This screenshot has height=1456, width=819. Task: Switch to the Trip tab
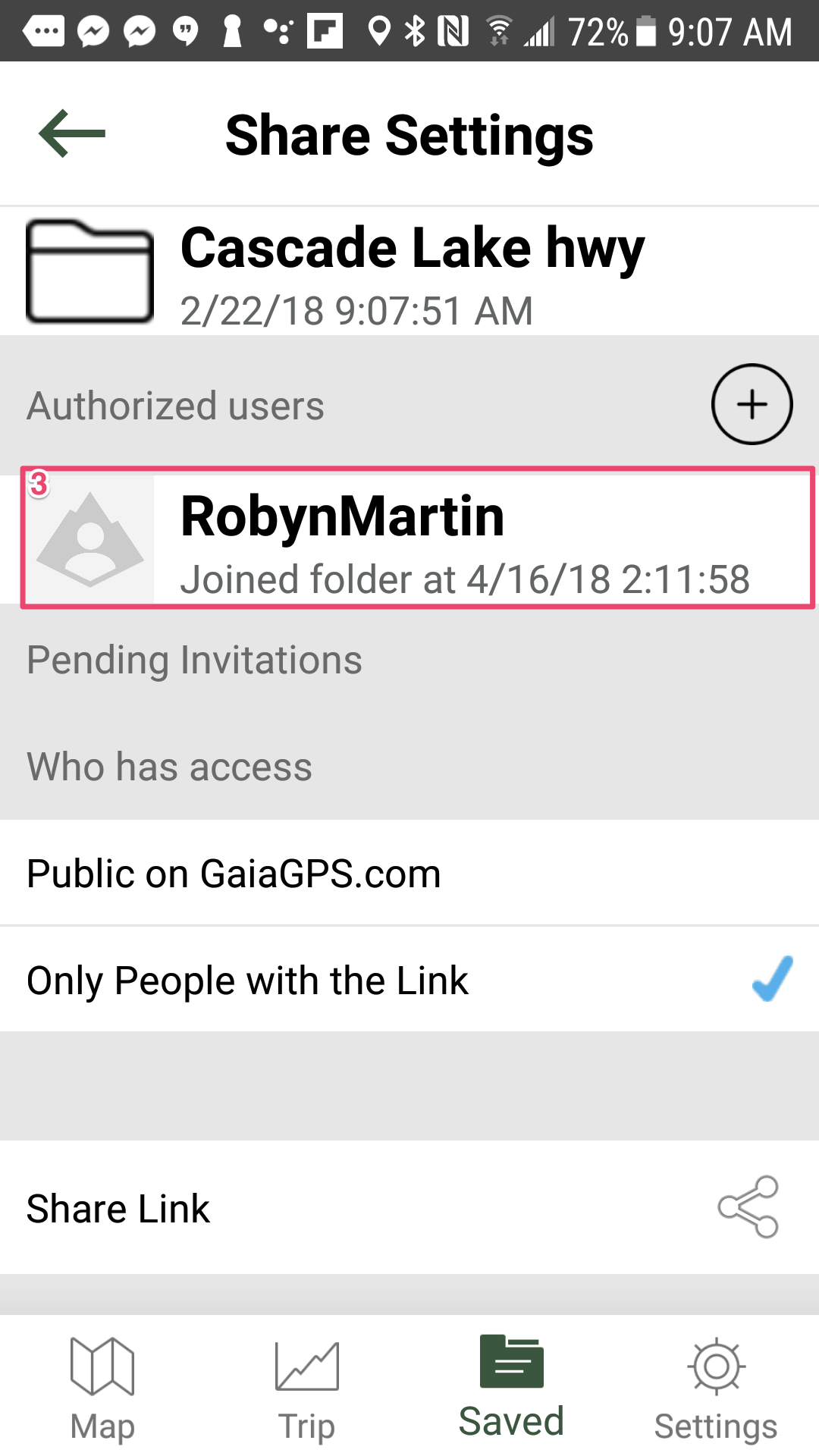point(307,1388)
